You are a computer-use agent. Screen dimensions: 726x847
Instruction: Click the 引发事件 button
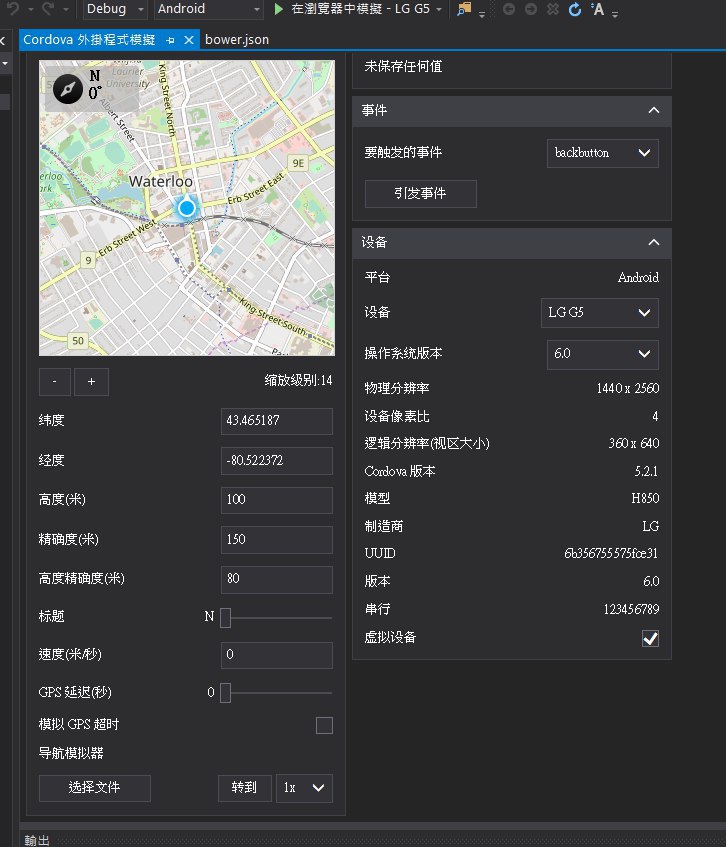(420, 194)
